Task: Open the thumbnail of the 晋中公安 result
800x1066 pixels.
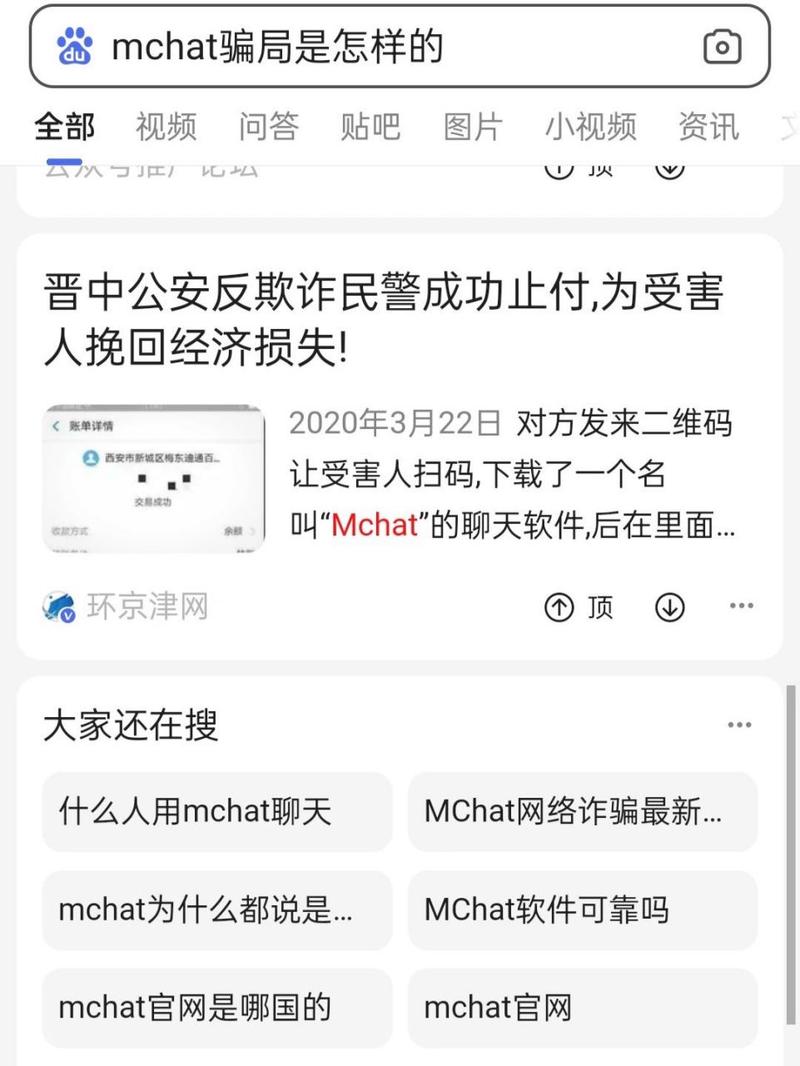Action: click(154, 479)
